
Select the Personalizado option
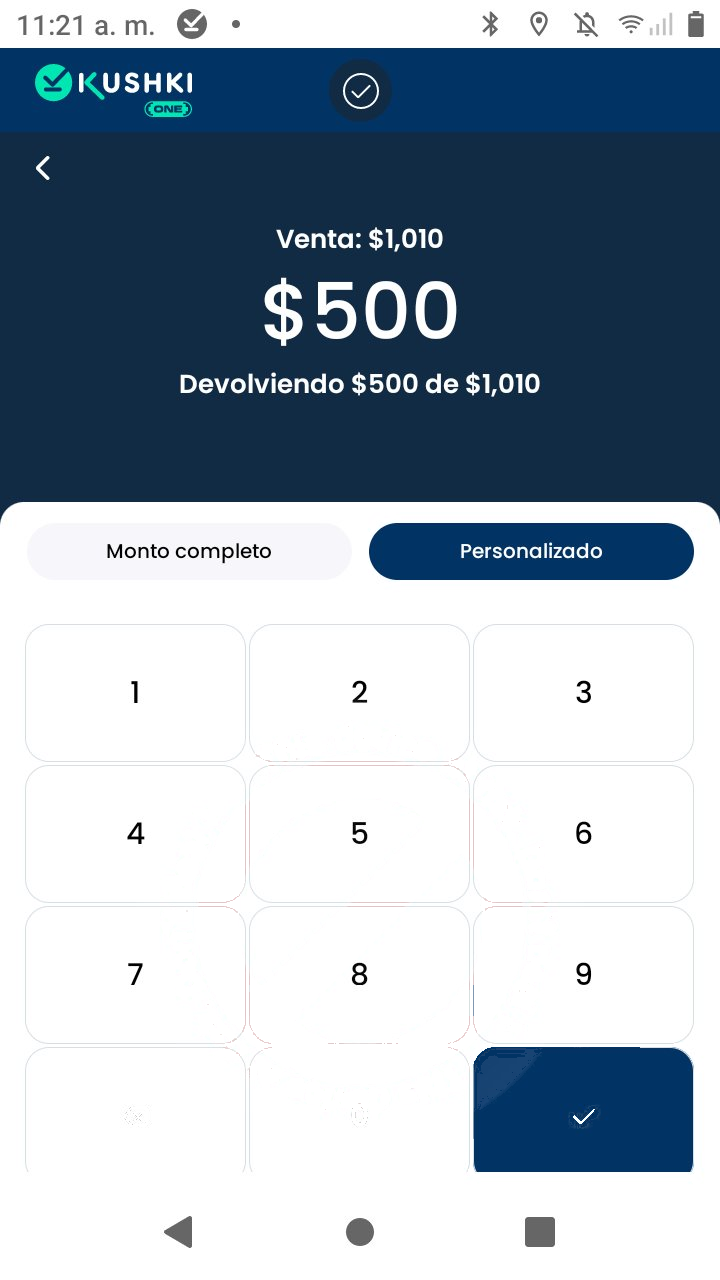[x=531, y=551]
